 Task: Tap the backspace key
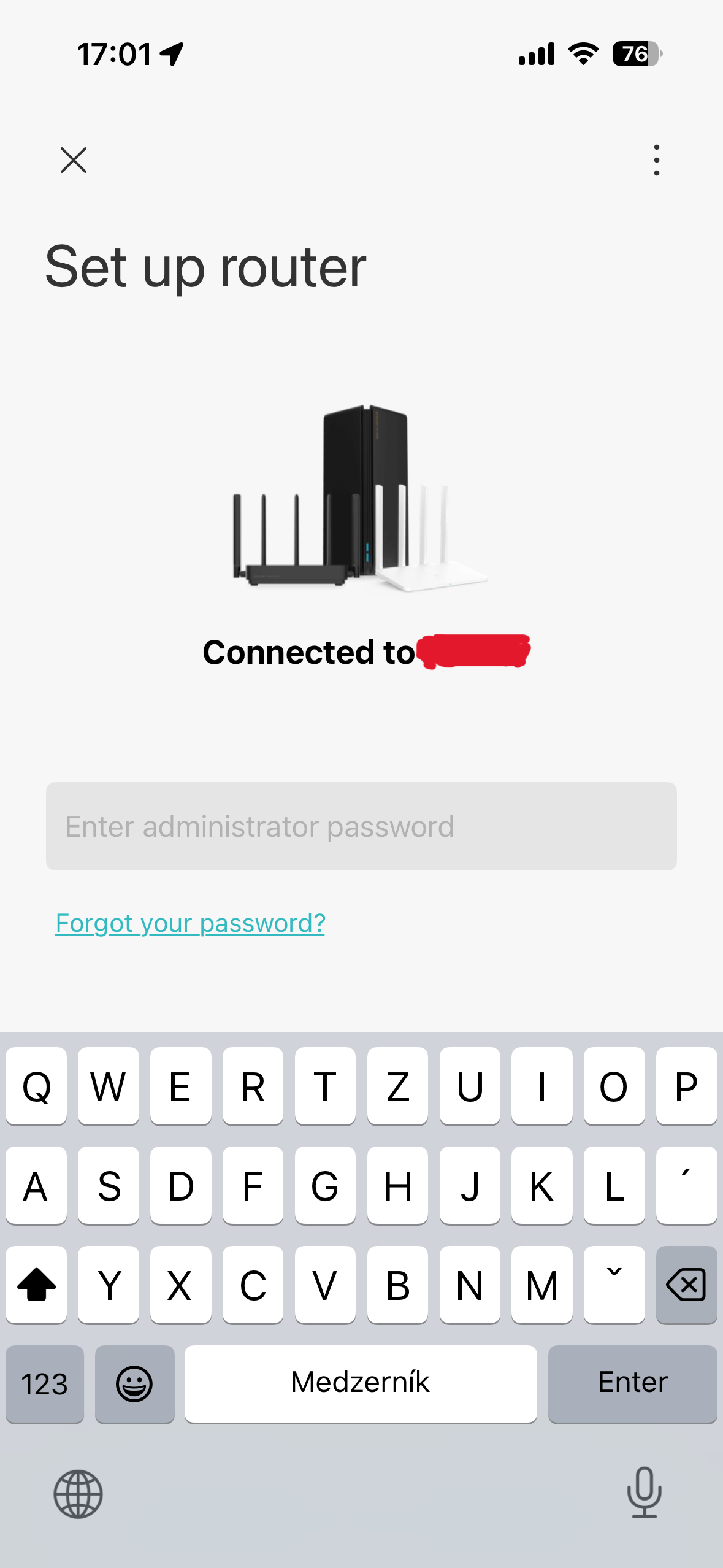tap(686, 1284)
